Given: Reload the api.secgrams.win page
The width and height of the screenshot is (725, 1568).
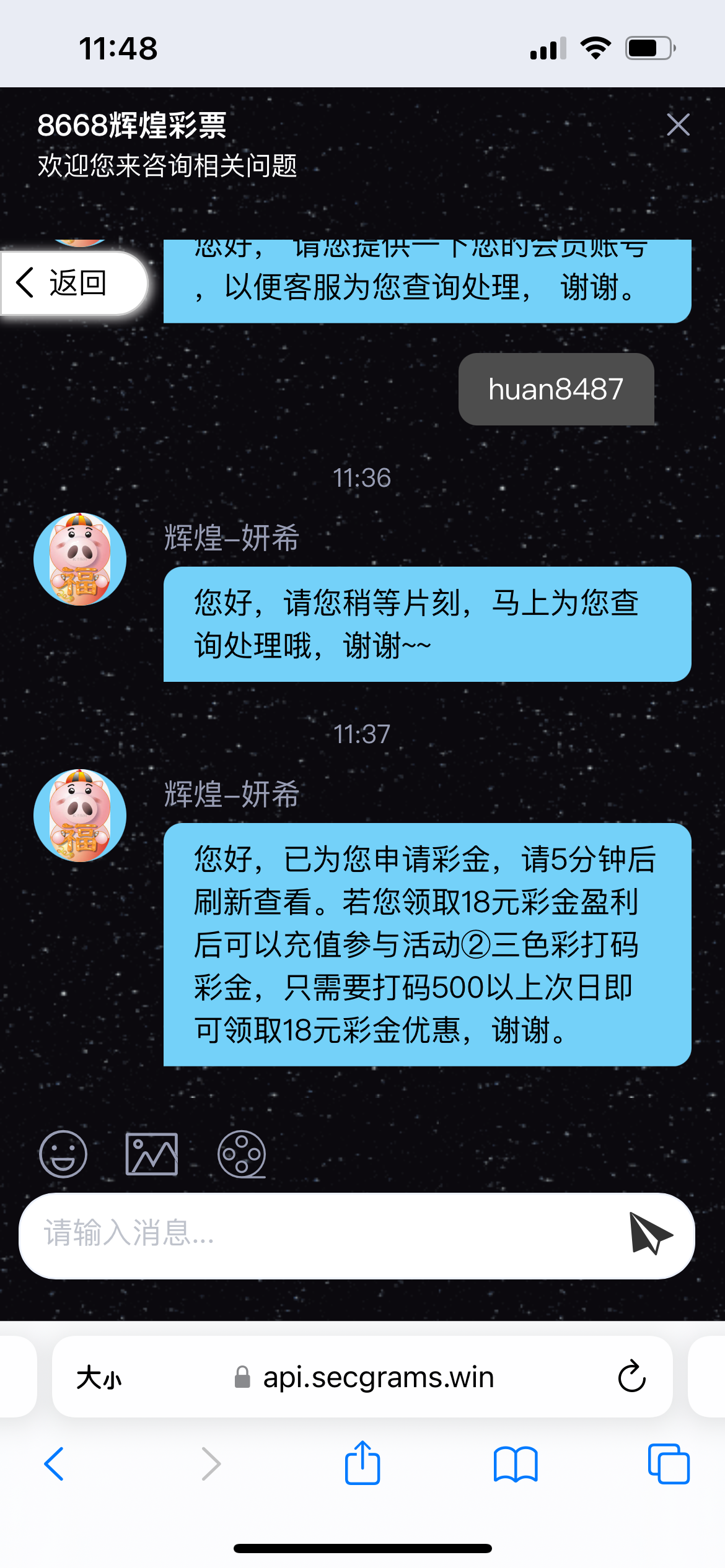Looking at the screenshot, I should [x=631, y=1377].
